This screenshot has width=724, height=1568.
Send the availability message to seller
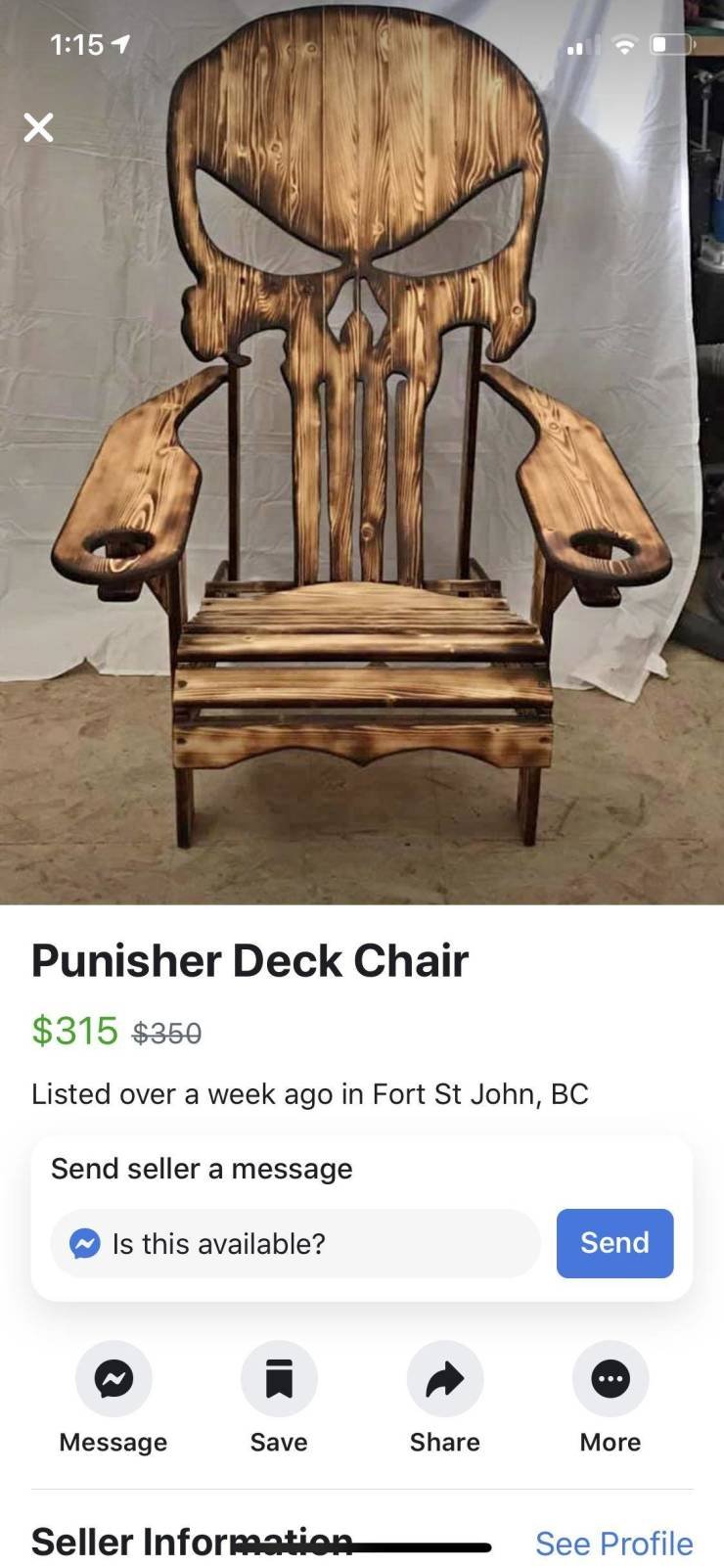click(614, 1243)
